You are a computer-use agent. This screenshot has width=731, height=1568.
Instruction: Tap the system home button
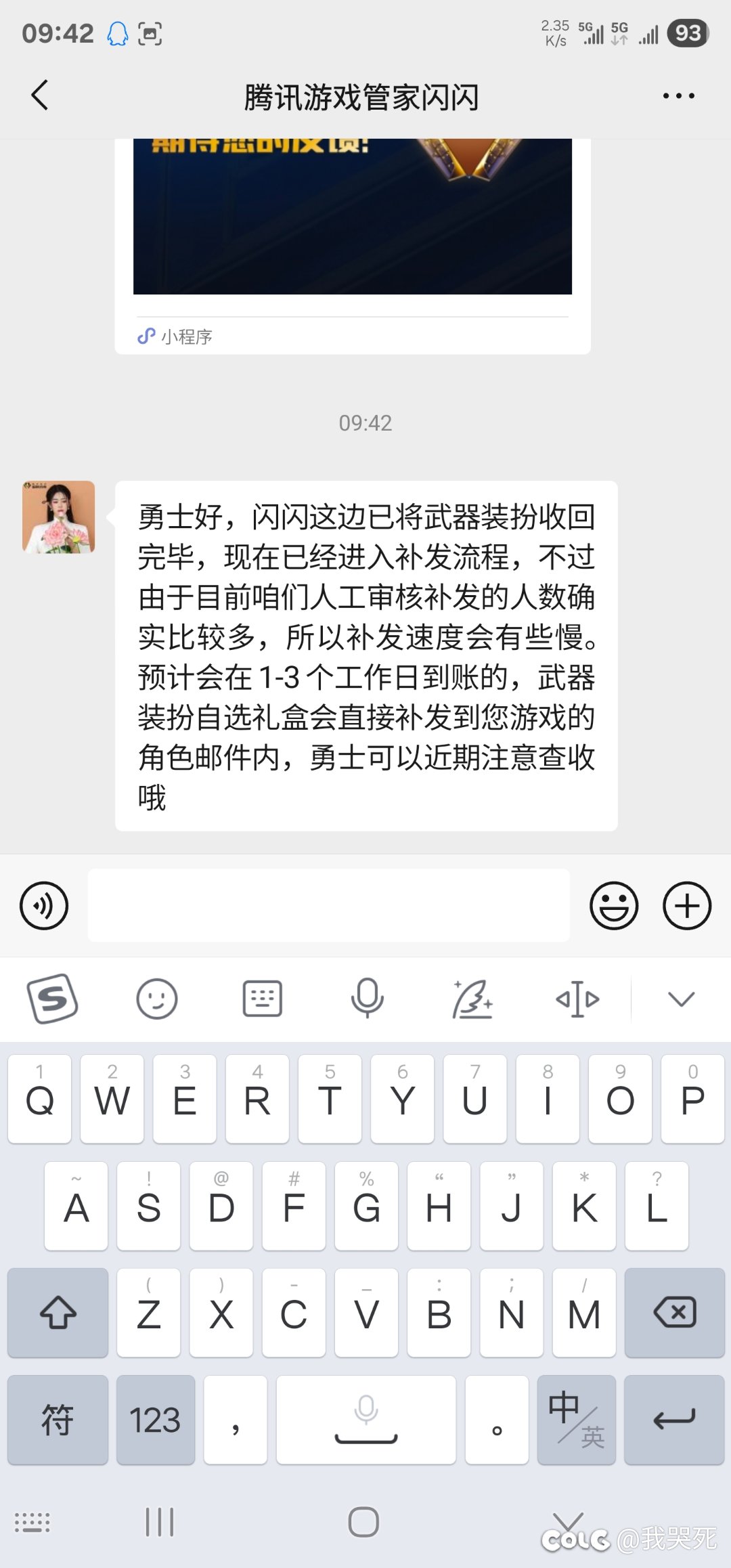pyautogui.click(x=363, y=1523)
